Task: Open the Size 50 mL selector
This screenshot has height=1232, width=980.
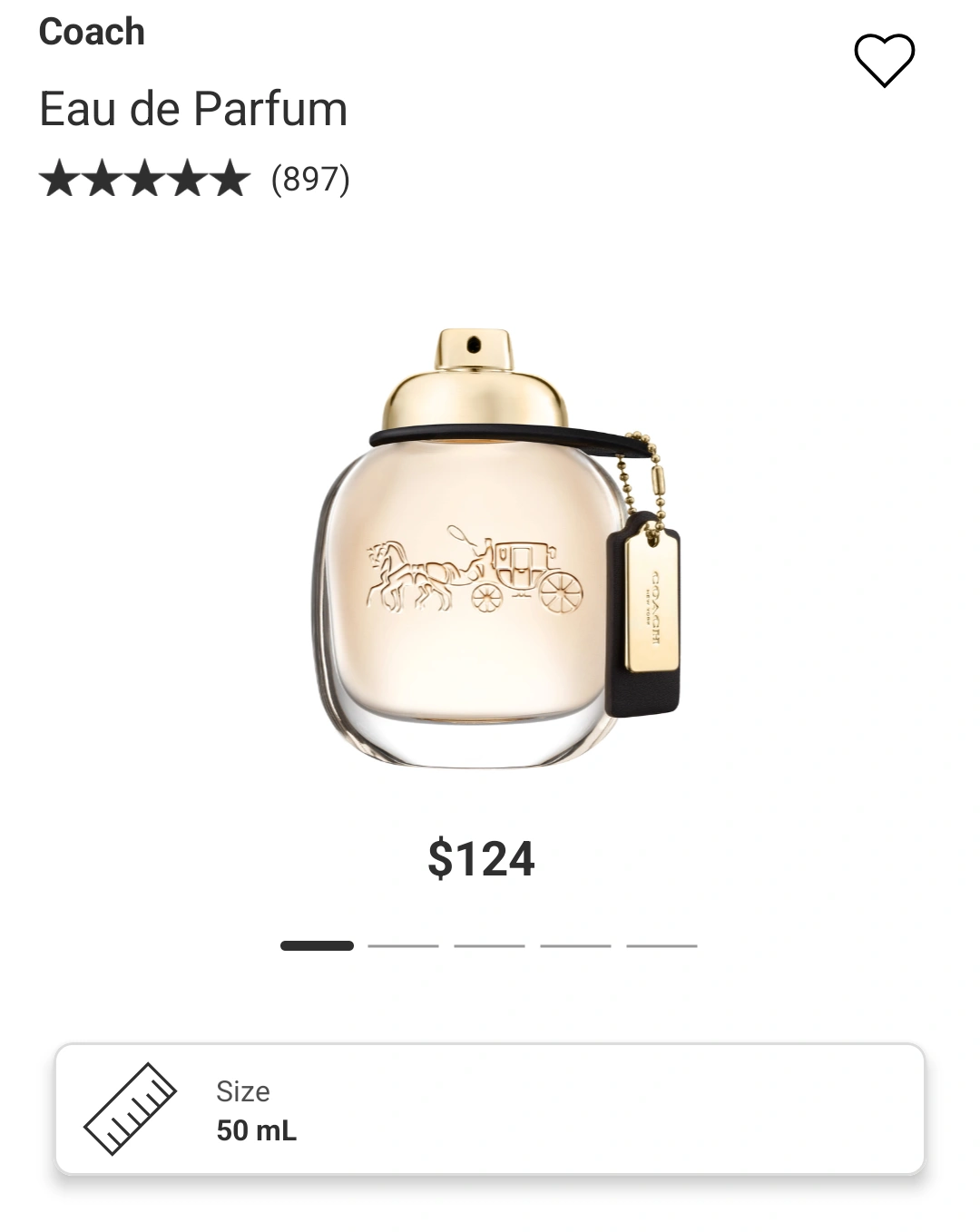Action: (x=490, y=1110)
